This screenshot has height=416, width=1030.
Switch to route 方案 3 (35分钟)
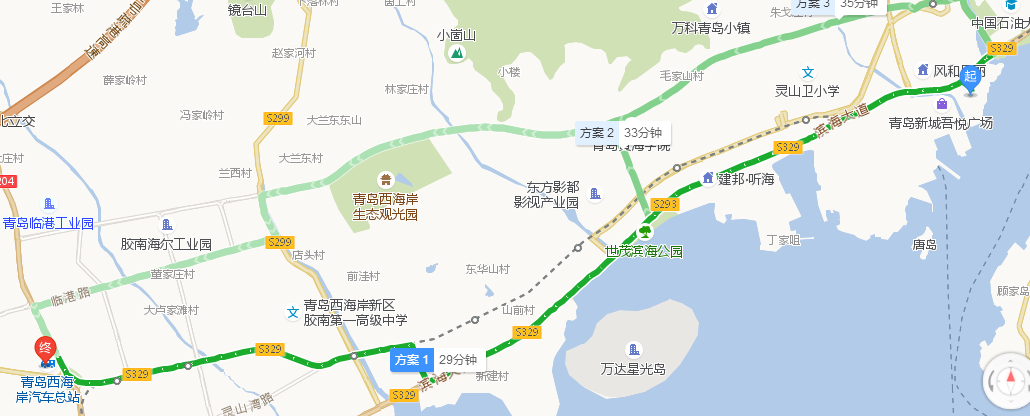(x=838, y=4)
